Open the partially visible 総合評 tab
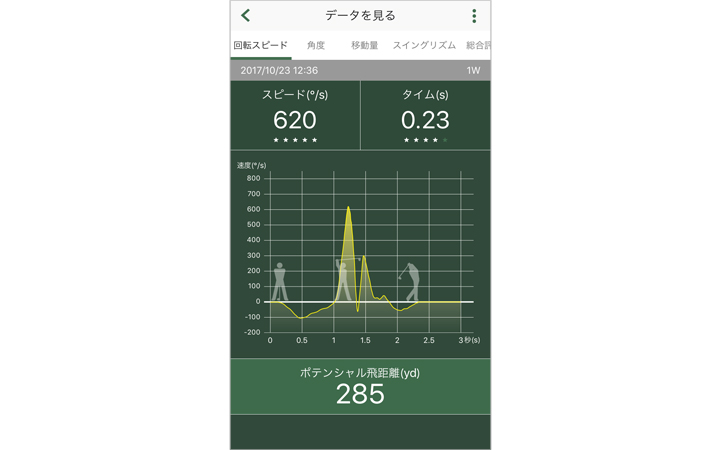Viewport: 720px width, 450px height. pyautogui.click(x=478, y=45)
